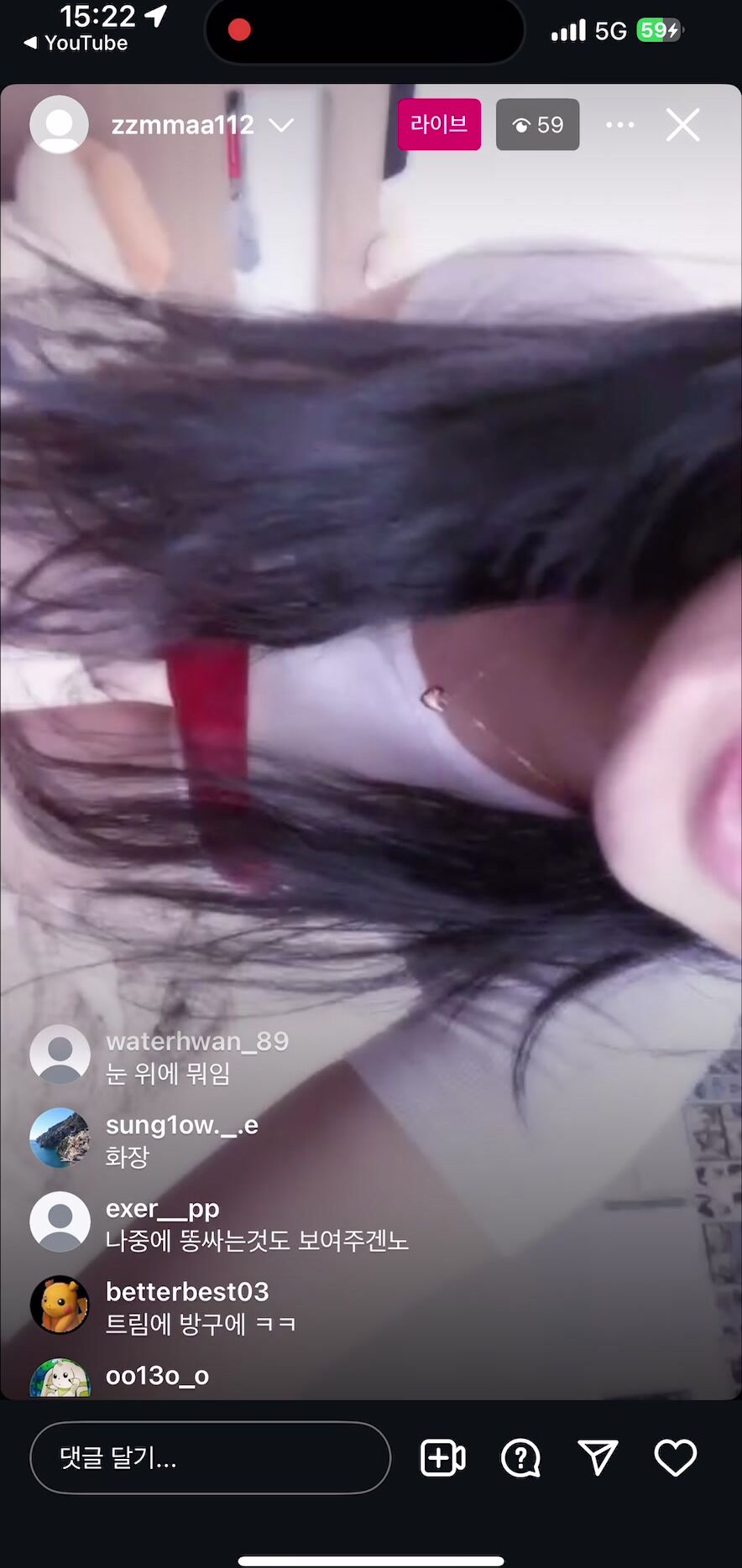Expand the dropdown next to zzmmaa112
The width and height of the screenshot is (742, 1568).
pyautogui.click(x=281, y=125)
